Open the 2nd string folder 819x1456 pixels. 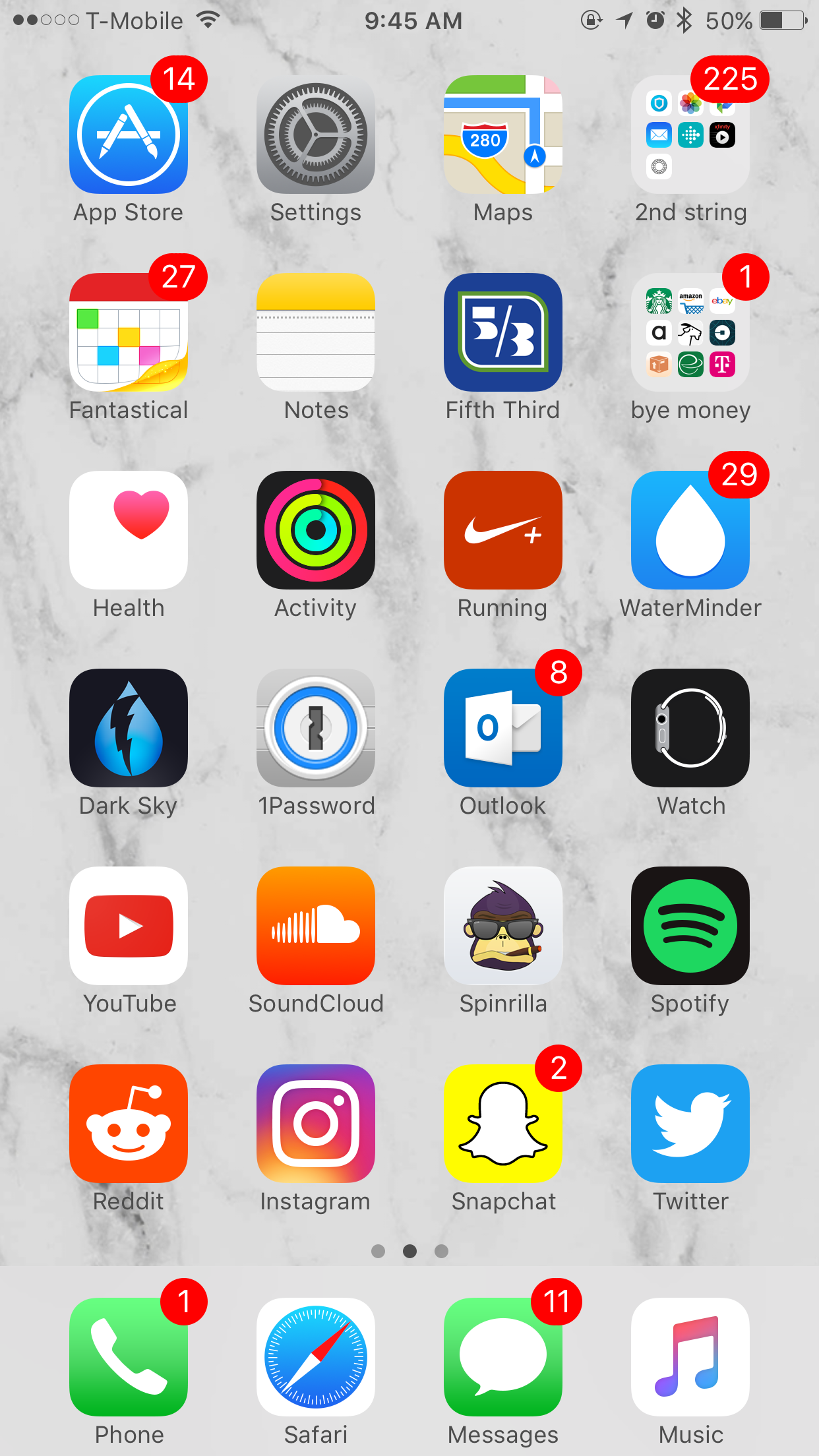(x=690, y=135)
